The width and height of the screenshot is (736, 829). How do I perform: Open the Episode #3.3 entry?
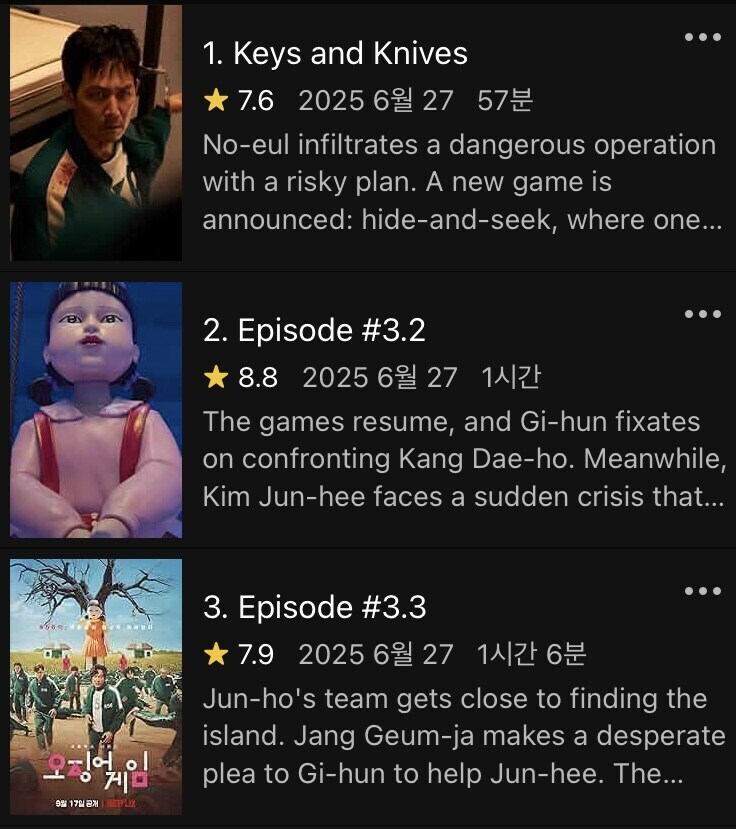[314, 607]
